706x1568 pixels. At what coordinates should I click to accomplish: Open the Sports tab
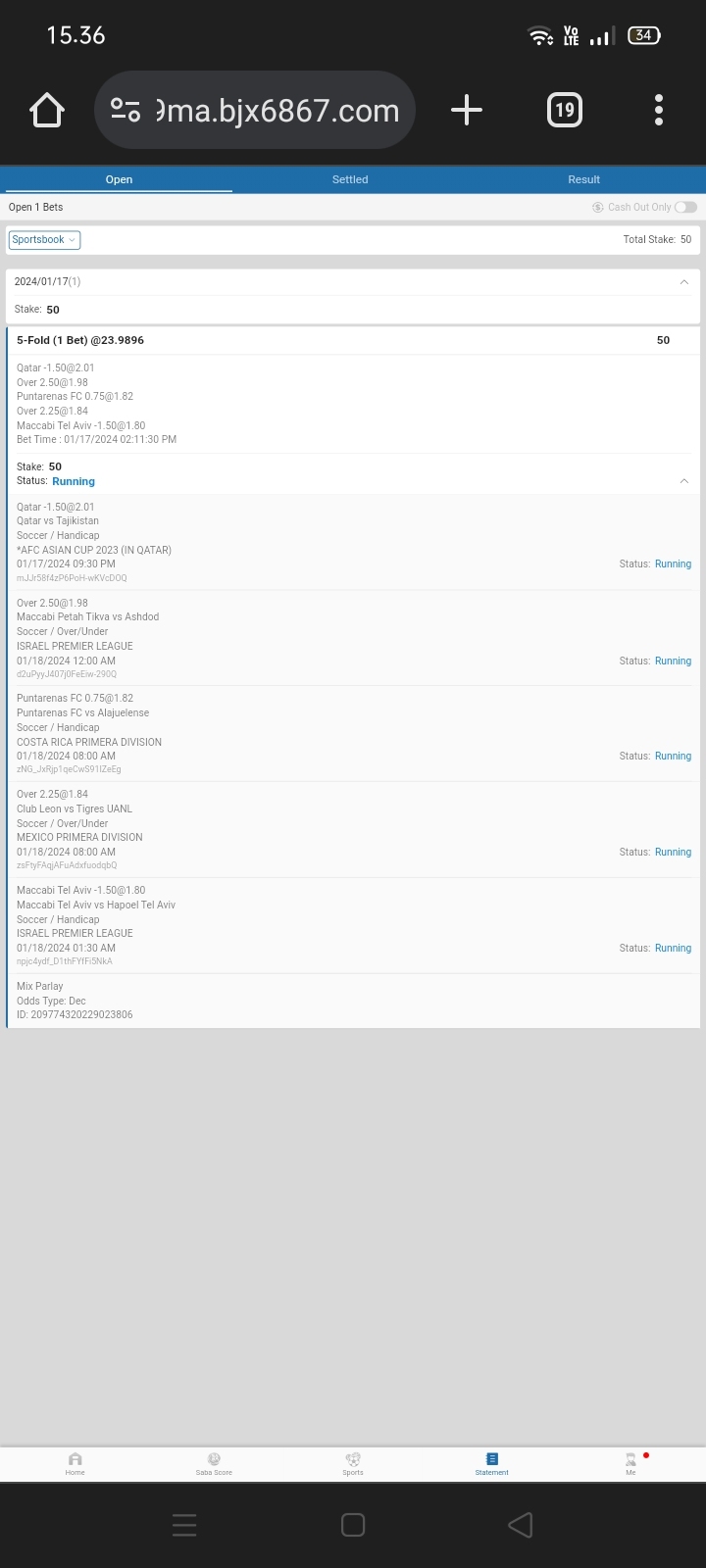(353, 1463)
